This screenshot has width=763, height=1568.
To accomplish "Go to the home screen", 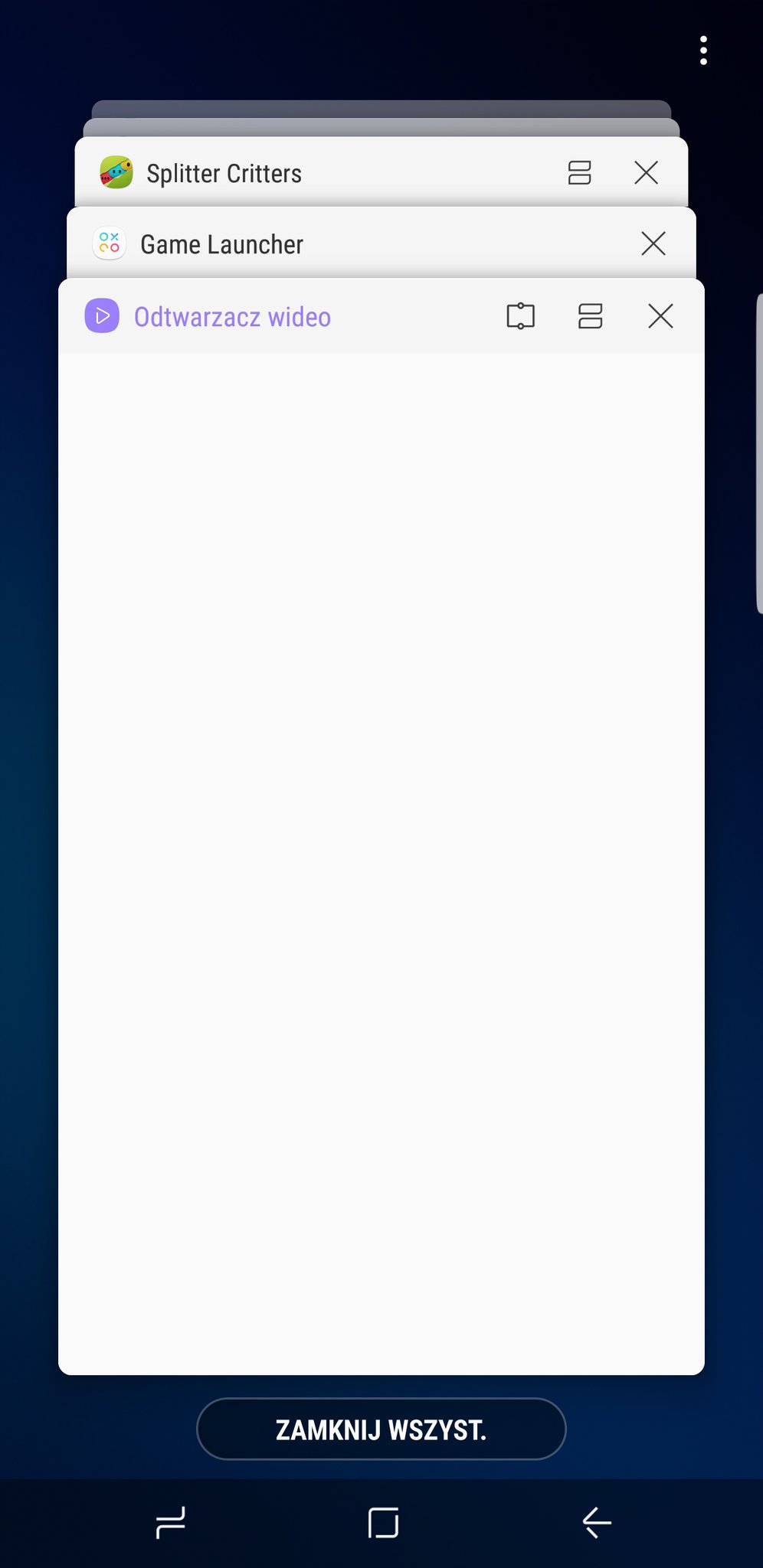I will click(383, 1522).
